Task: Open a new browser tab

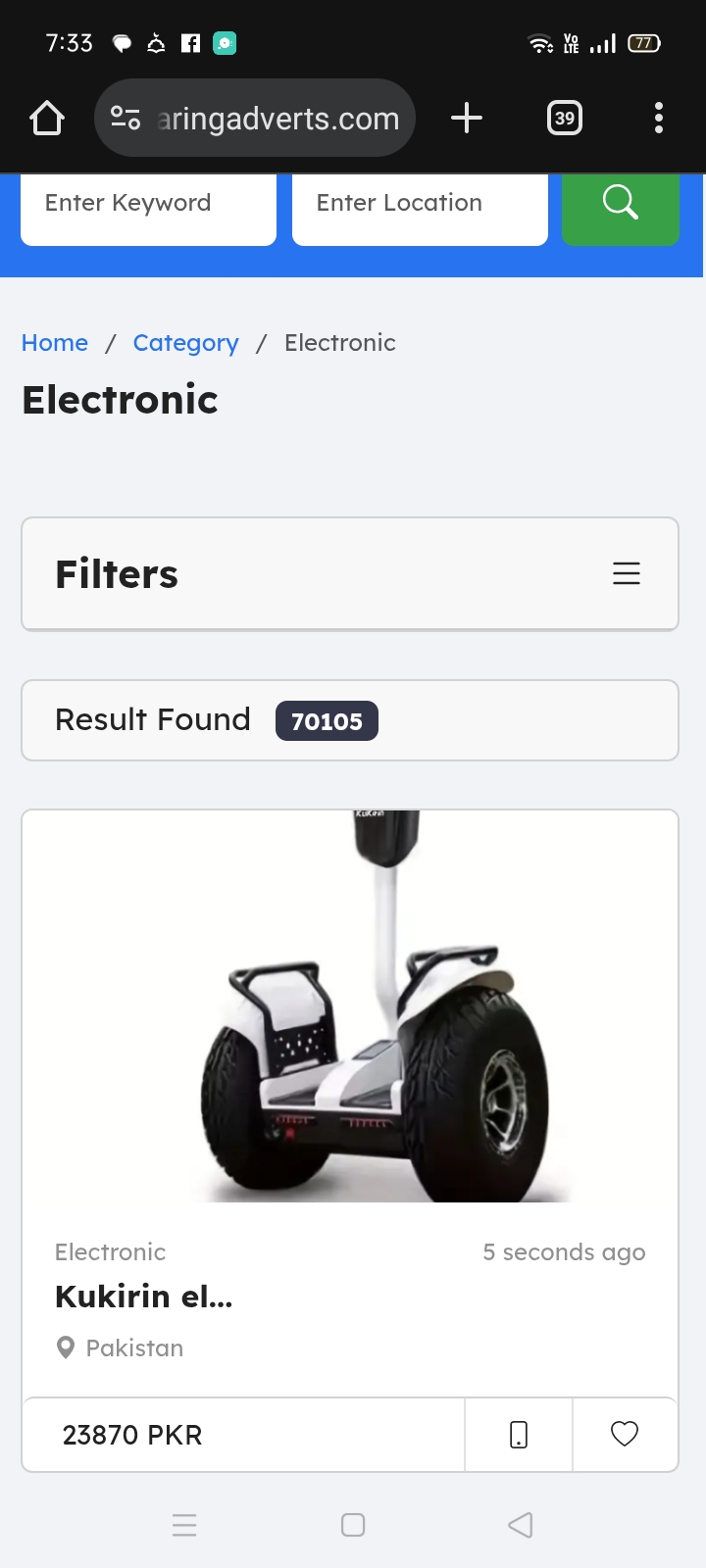Action: [x=467, y=119]
